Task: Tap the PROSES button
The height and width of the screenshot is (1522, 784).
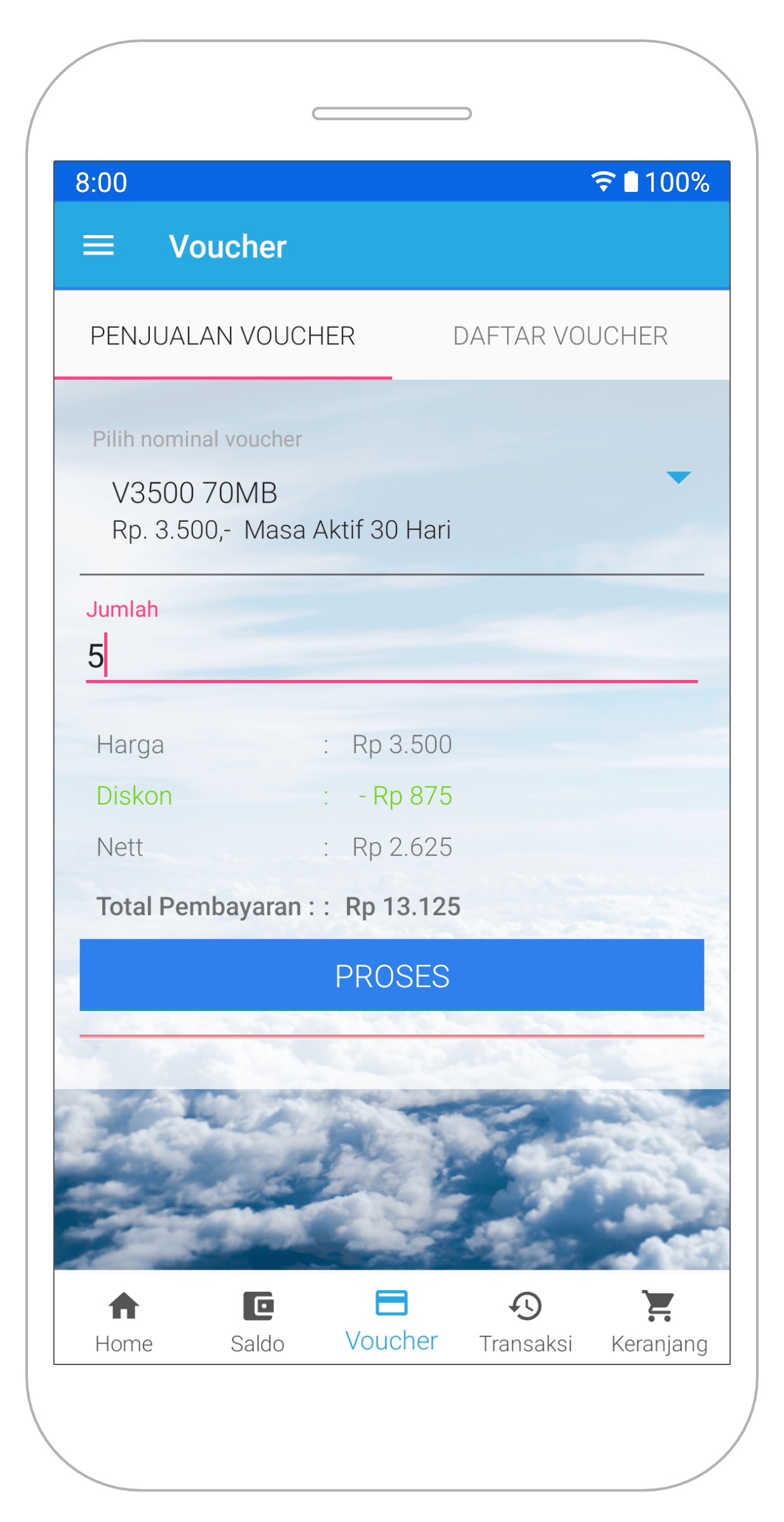Action: click(x=391, y=975)
